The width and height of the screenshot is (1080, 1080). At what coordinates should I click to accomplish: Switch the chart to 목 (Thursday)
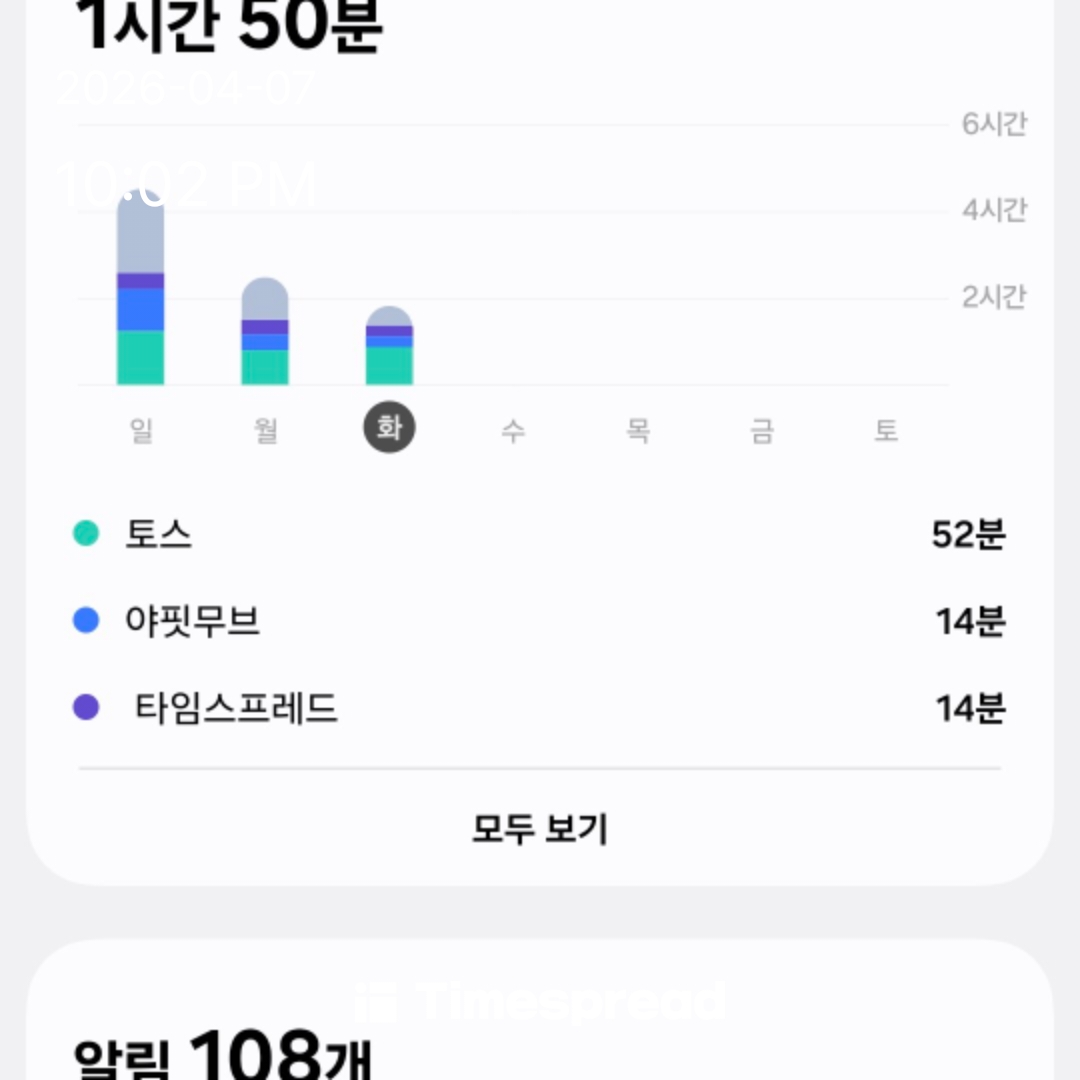tap(637, 431)
